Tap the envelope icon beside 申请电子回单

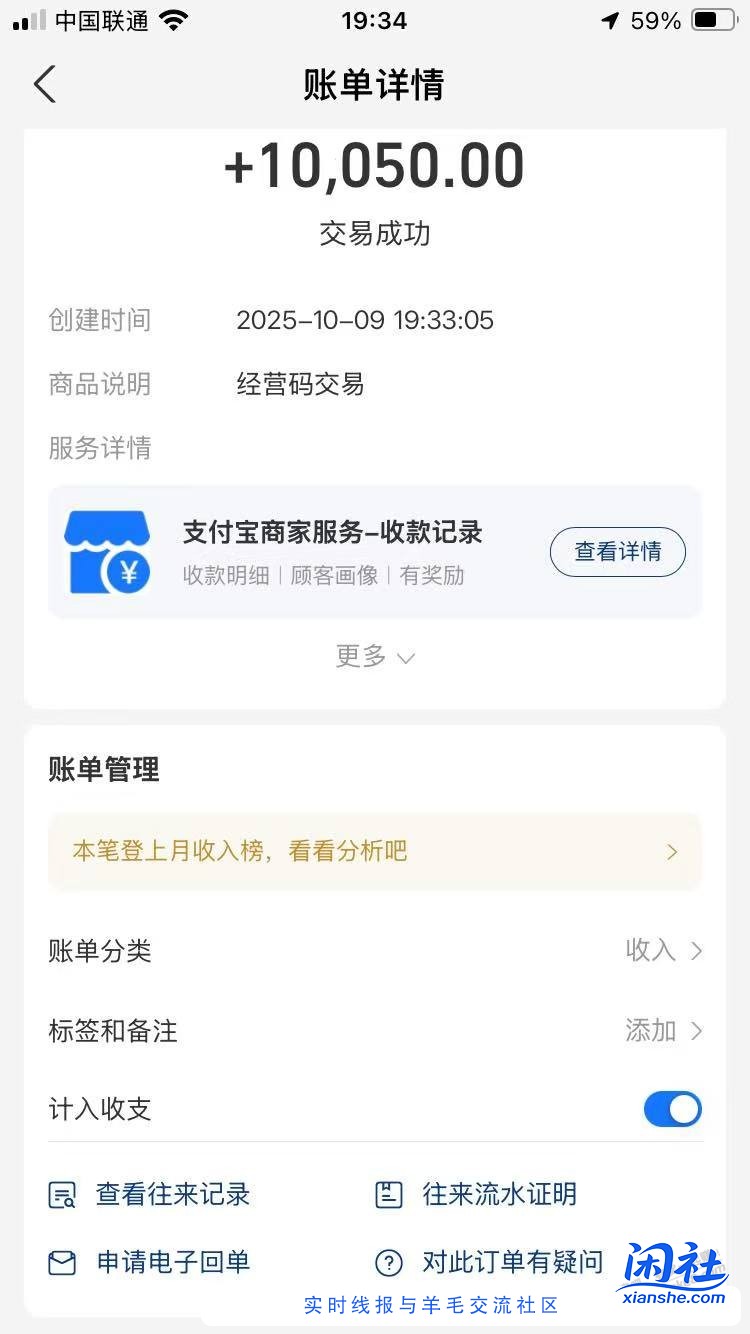62,1263
